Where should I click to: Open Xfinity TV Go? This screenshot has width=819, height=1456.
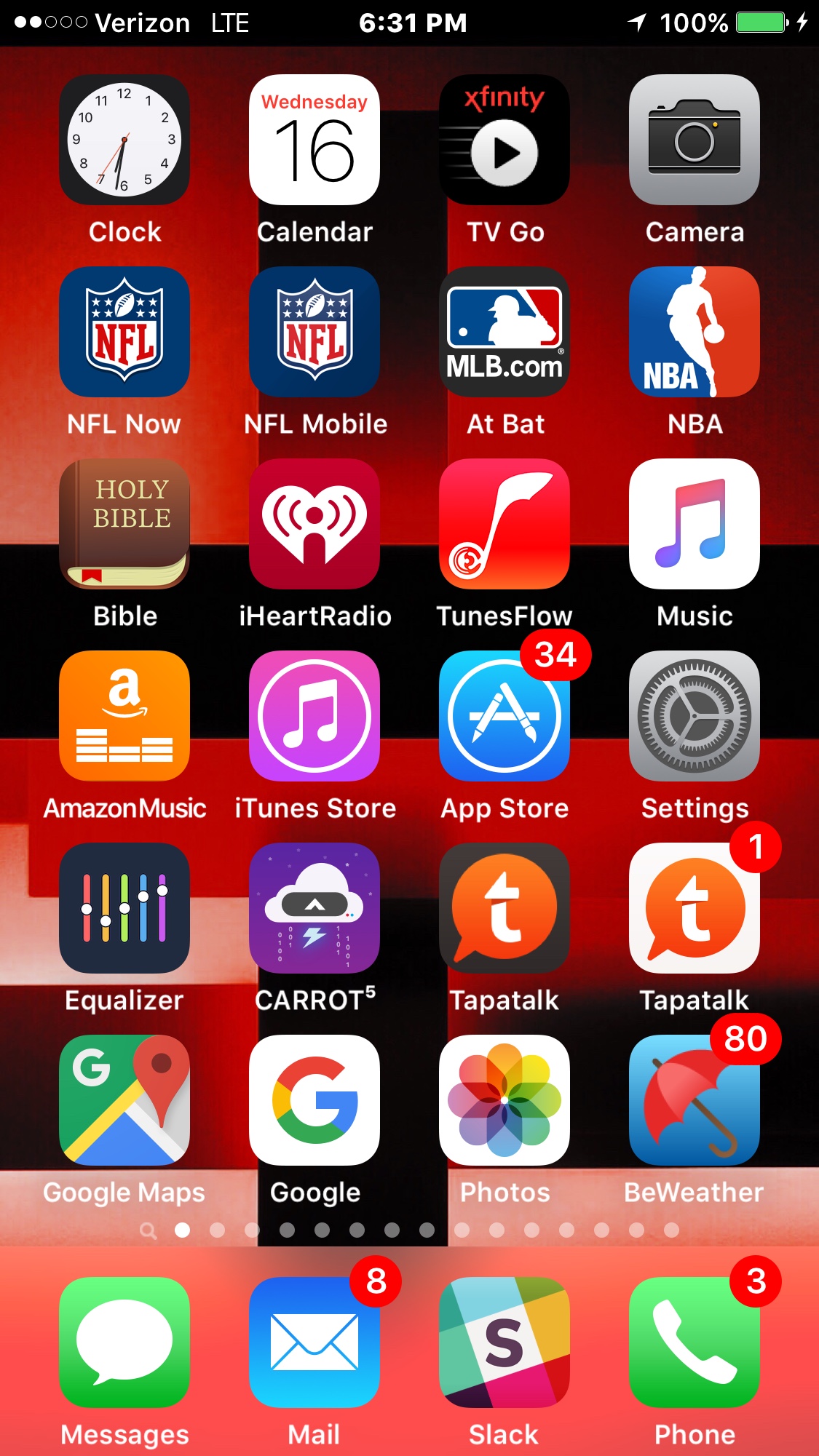[505, 140]
